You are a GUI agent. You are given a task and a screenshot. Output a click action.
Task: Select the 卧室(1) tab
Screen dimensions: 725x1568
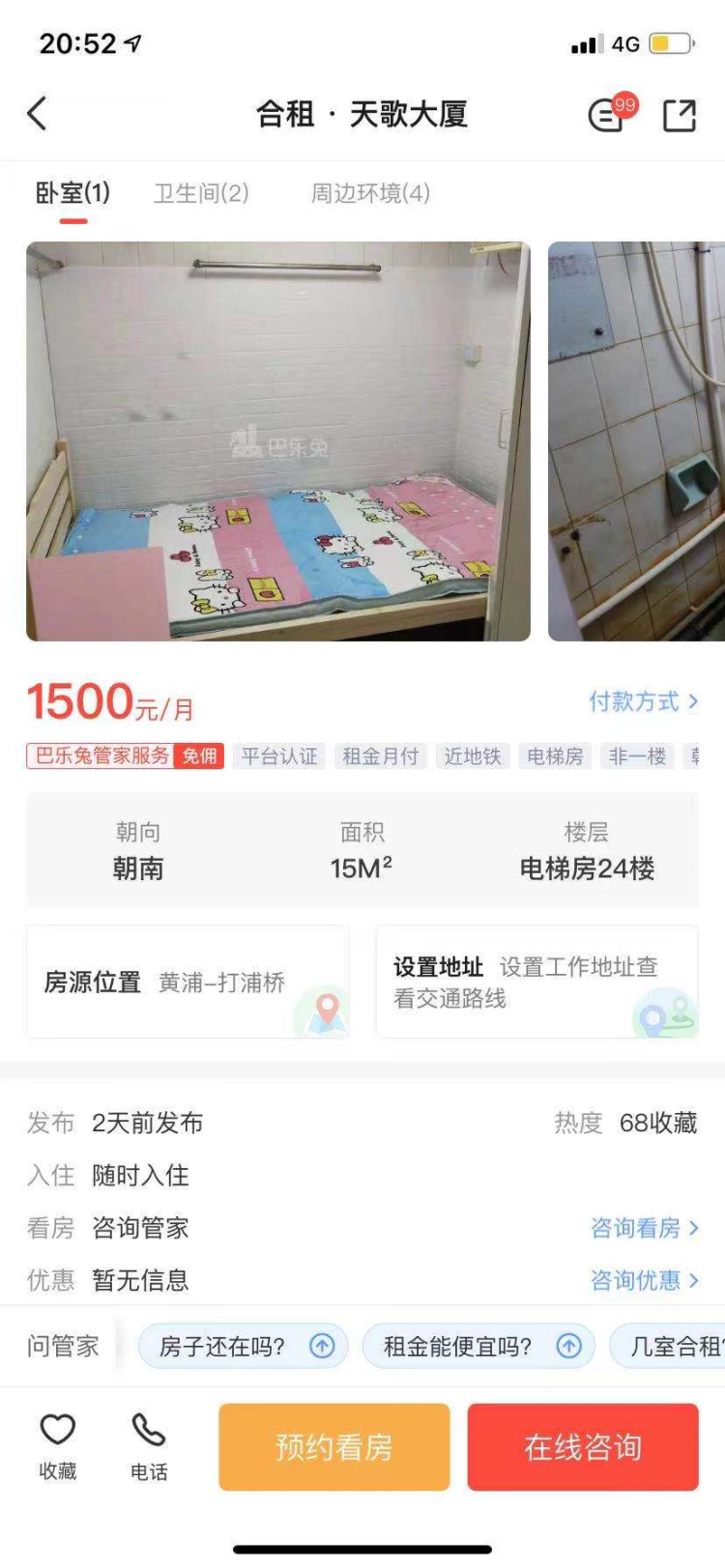pos(72,193)
